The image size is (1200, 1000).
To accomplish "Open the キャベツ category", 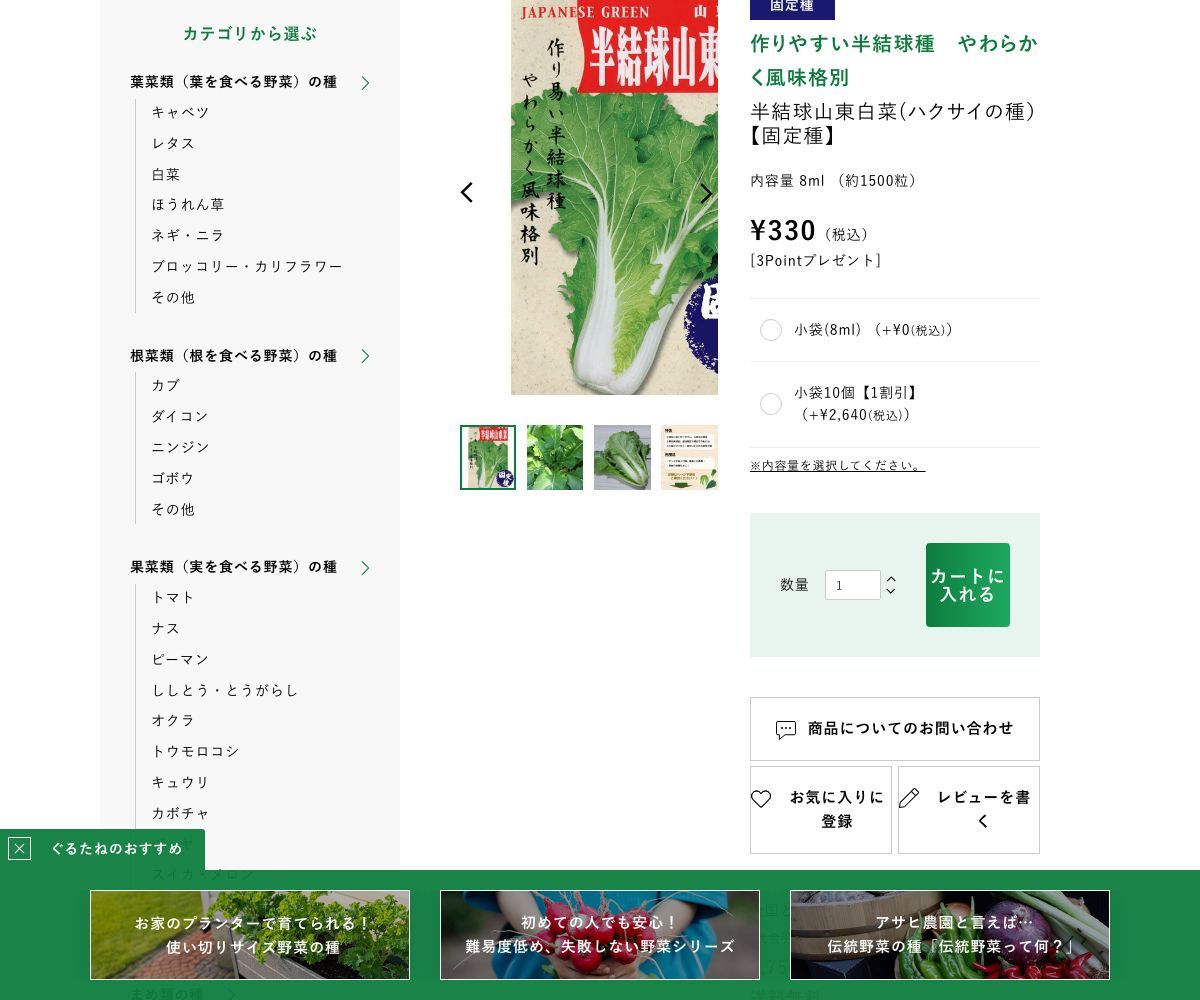I will point(180,112).
